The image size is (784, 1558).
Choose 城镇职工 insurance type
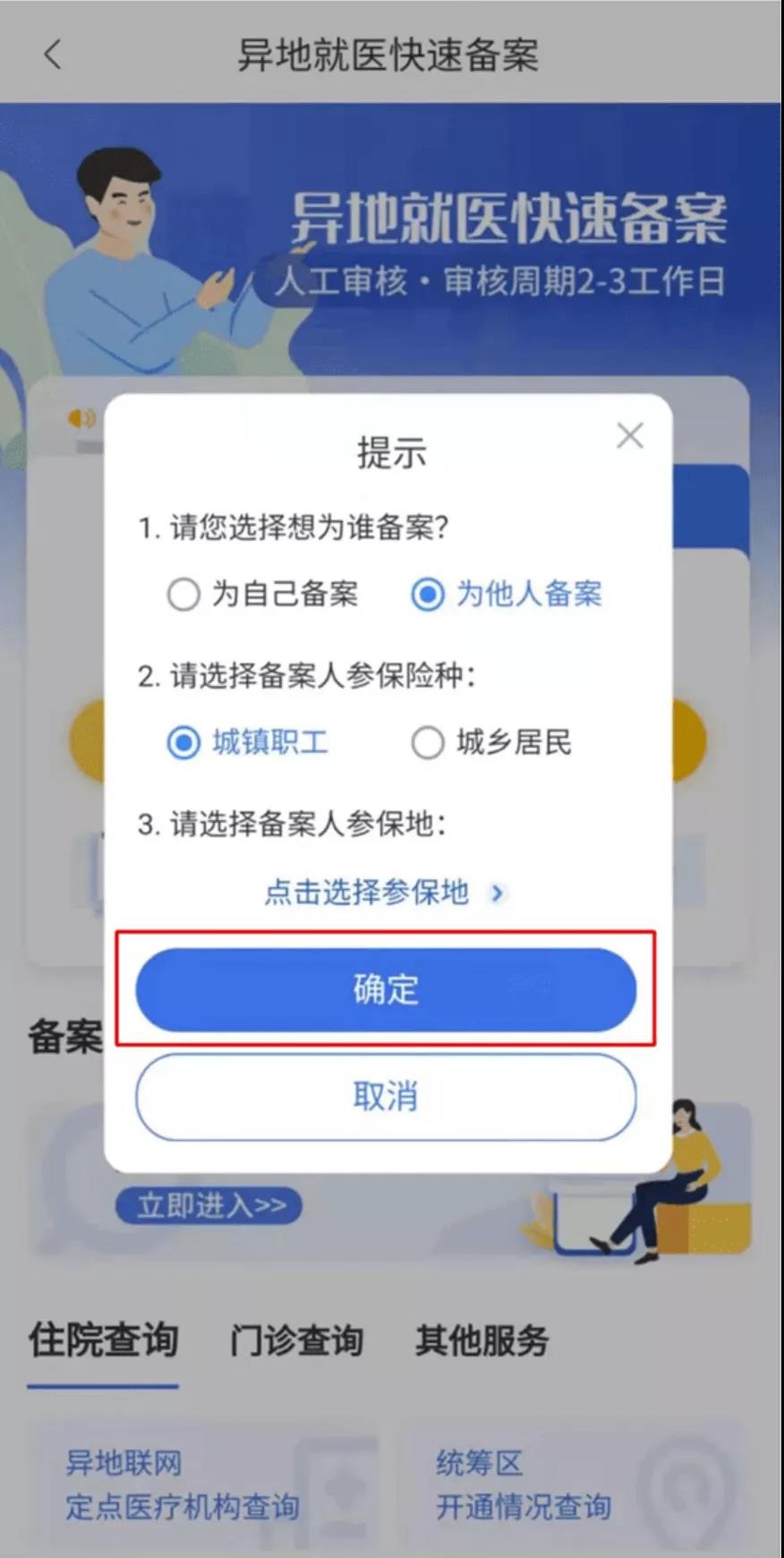[x=184, y=742]
